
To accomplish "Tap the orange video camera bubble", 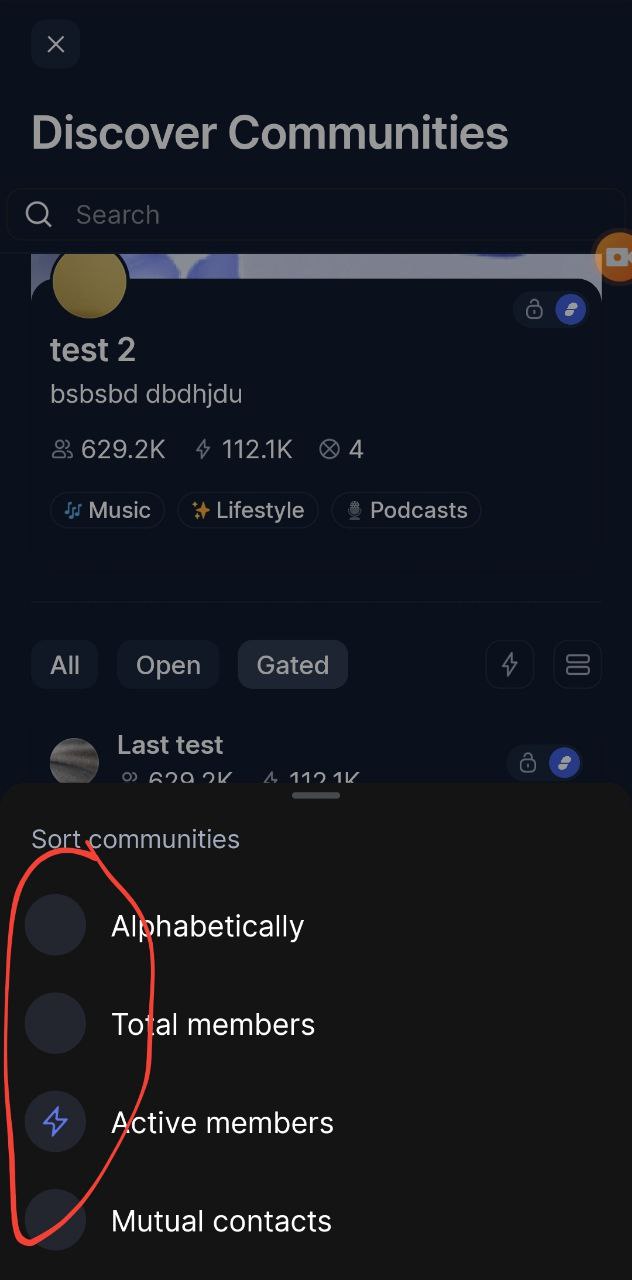I will (x=616, y=258).
